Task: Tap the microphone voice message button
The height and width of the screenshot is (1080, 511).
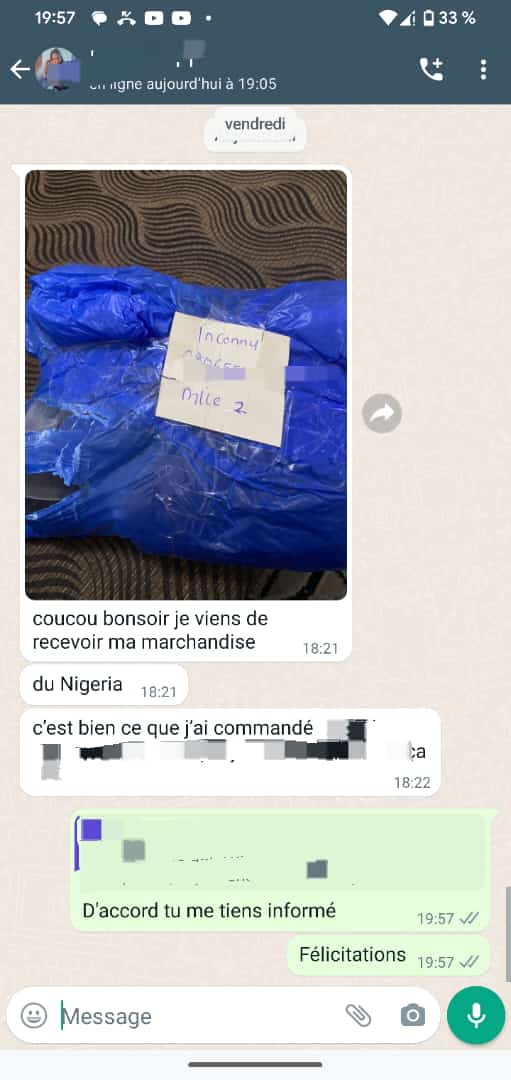Action: click(476, 1015)
